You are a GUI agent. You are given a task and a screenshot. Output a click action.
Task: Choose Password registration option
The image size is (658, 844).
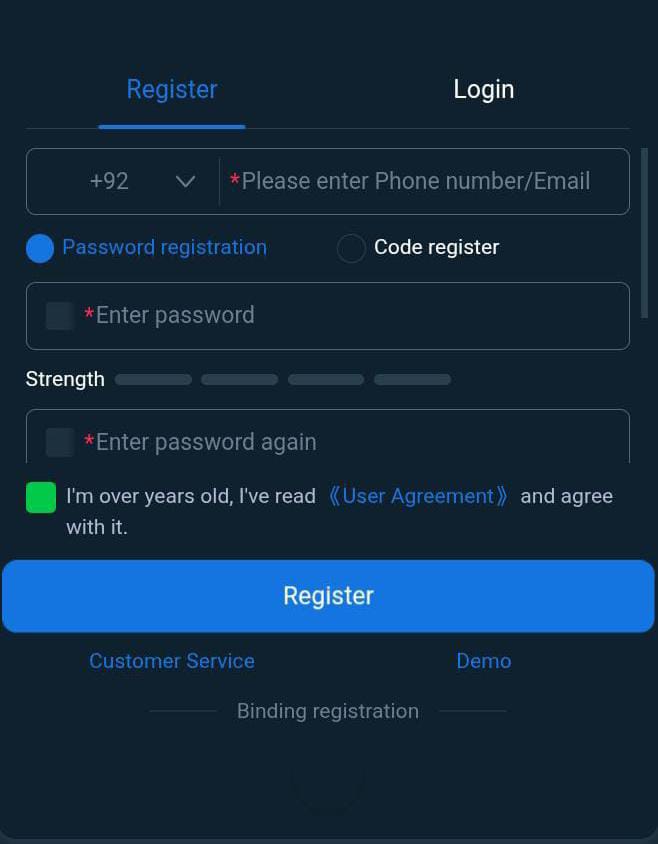(40, 248)
